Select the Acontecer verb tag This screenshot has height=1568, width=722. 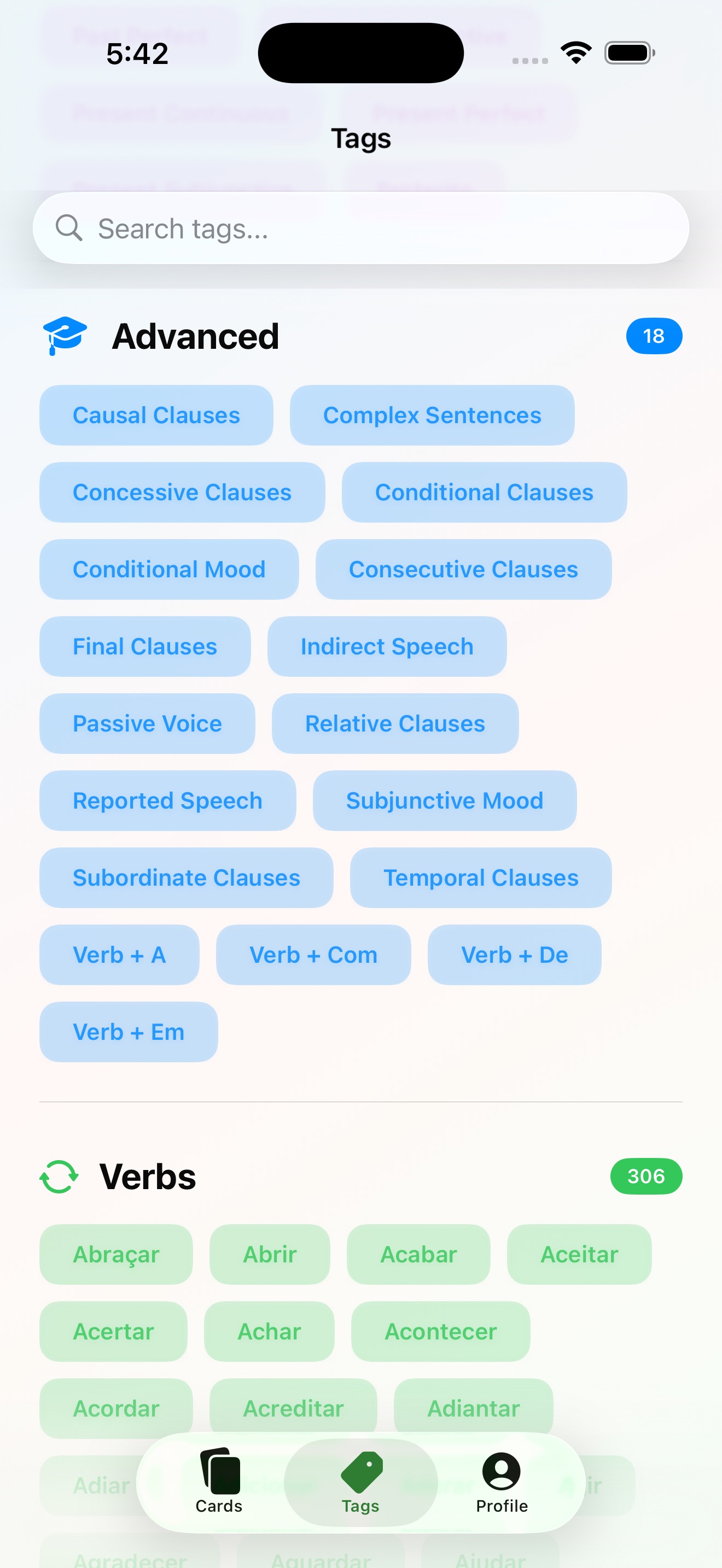tap(440, 1331)
